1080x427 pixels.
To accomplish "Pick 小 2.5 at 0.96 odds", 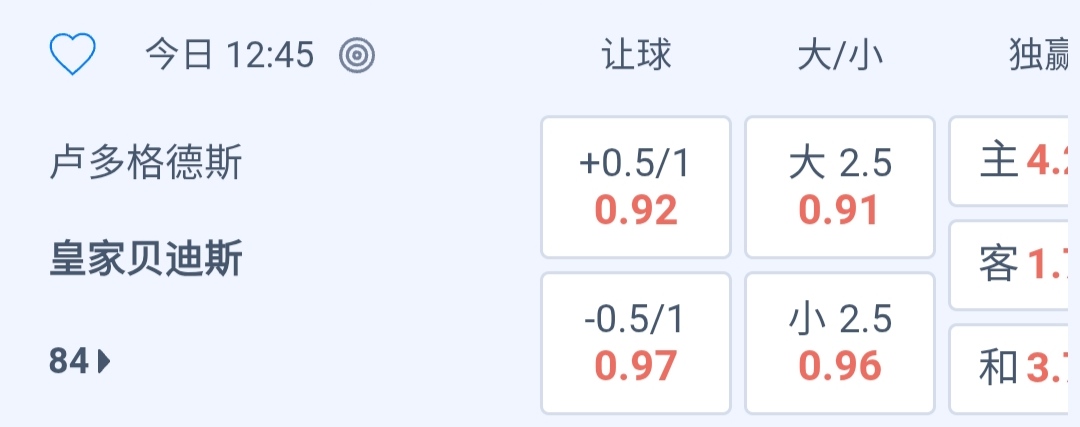I will 840,343.
